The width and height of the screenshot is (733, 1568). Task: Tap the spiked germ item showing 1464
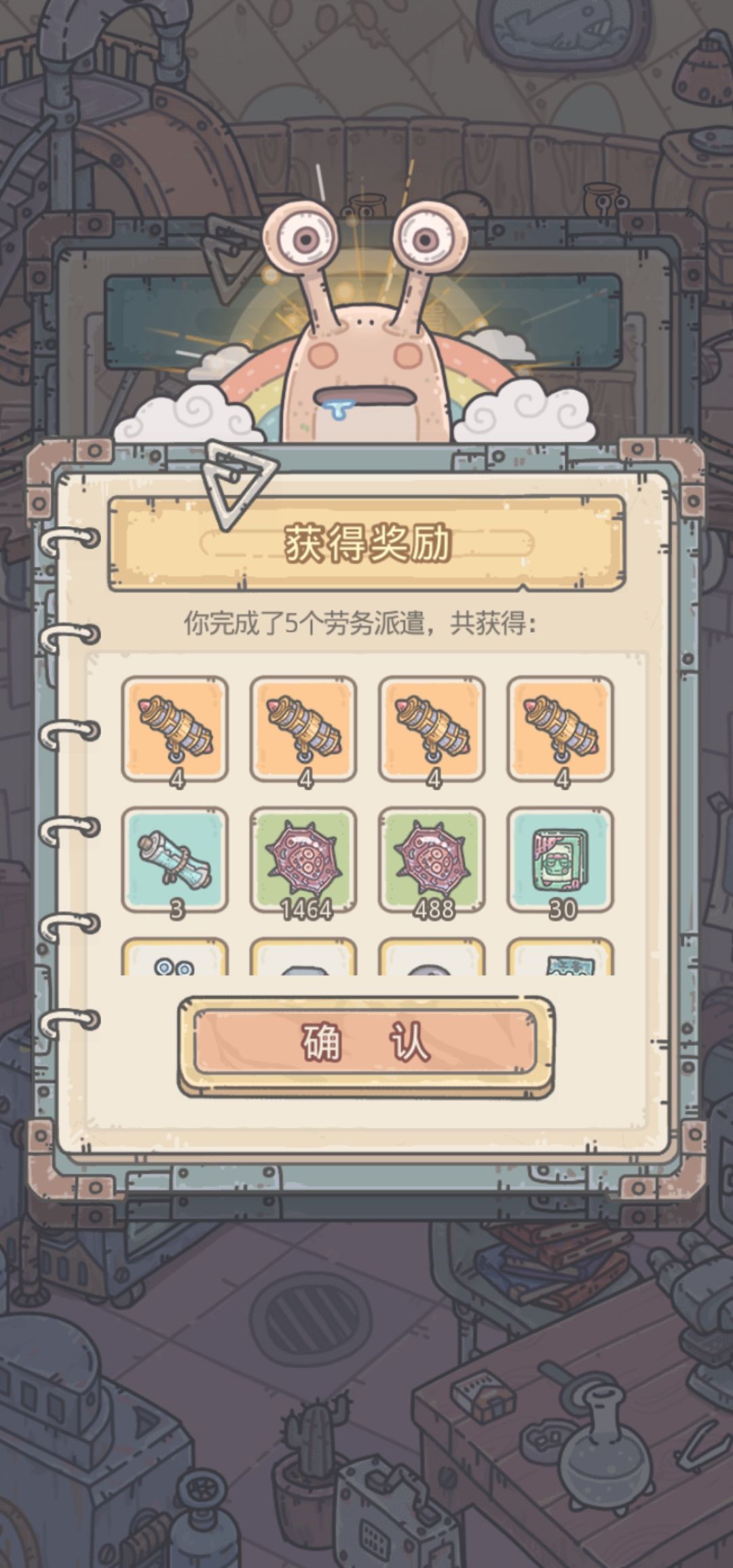[302, 859]
